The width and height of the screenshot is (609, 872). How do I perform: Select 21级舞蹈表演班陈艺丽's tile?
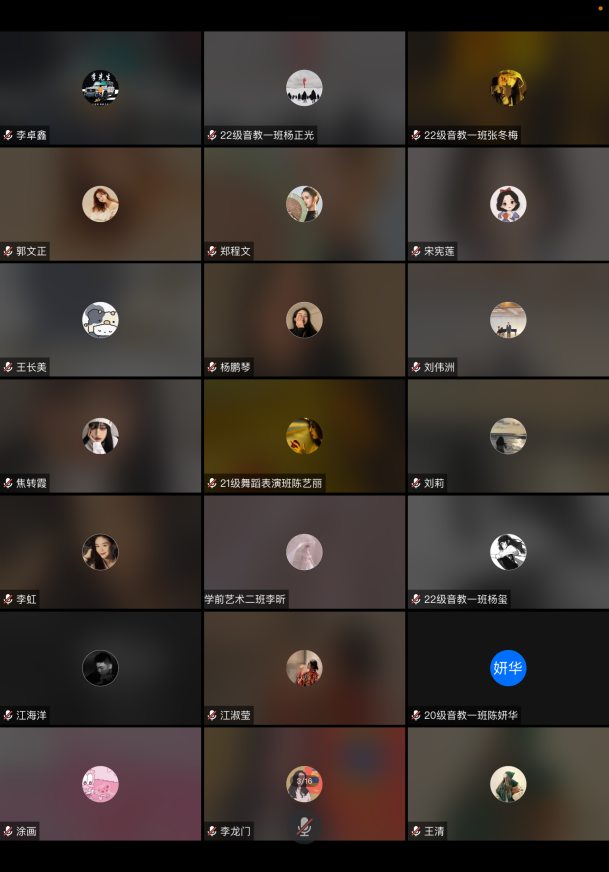click(304, 436)
